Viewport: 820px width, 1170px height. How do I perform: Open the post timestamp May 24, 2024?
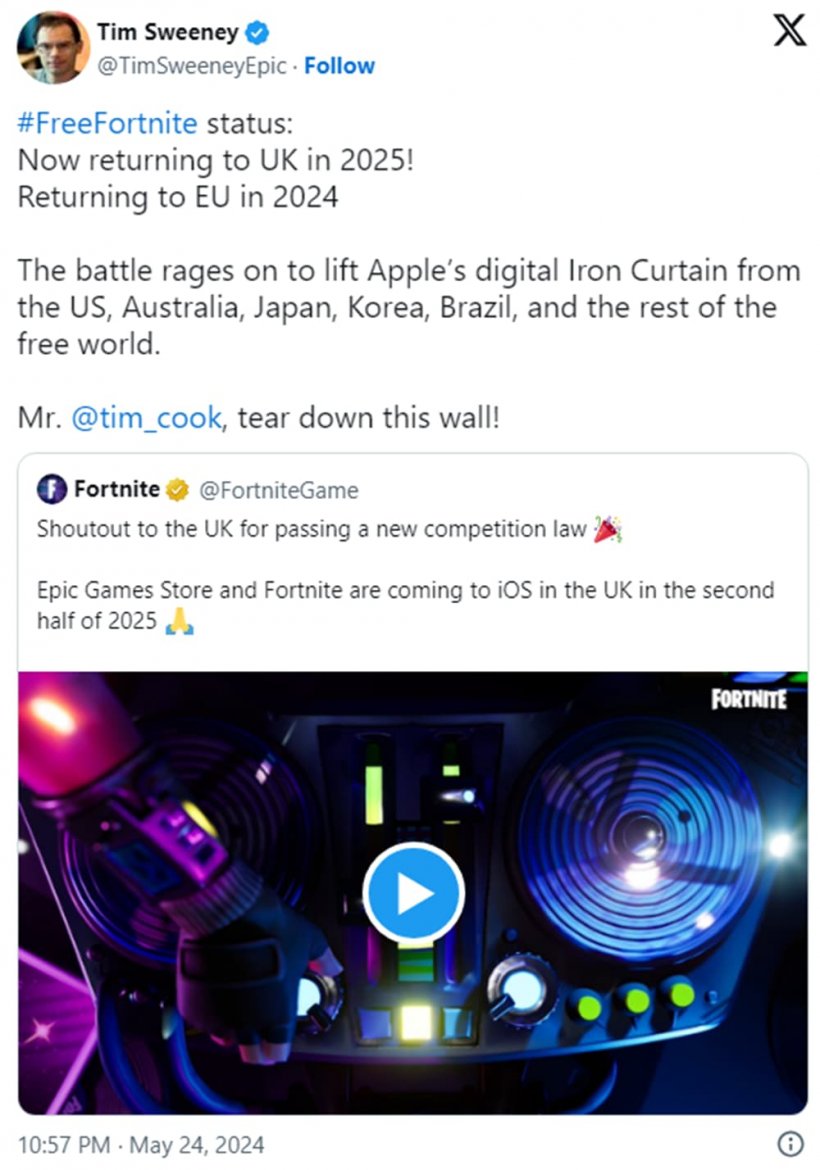coord(141,1143)
